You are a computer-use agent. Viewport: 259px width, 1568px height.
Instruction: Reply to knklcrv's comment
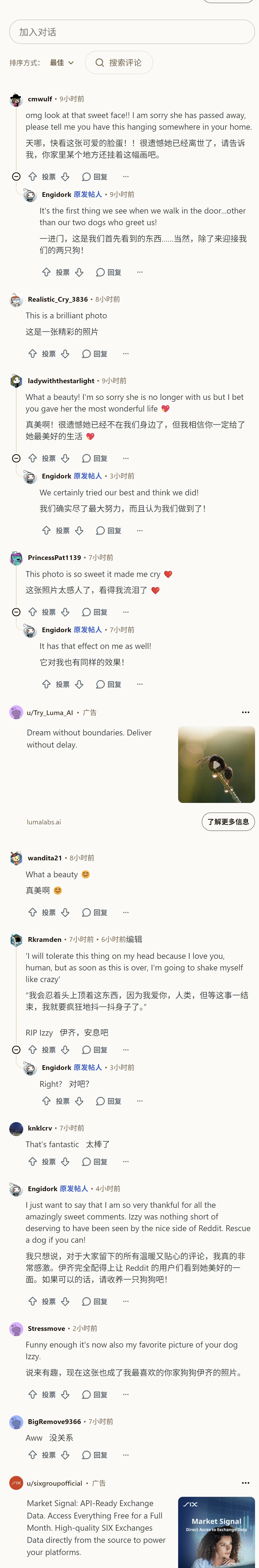[95, 1162]
